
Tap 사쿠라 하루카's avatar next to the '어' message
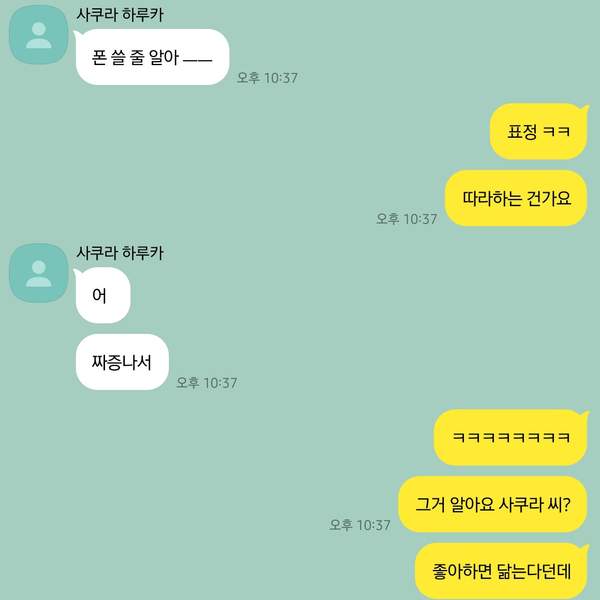(38, 272)
